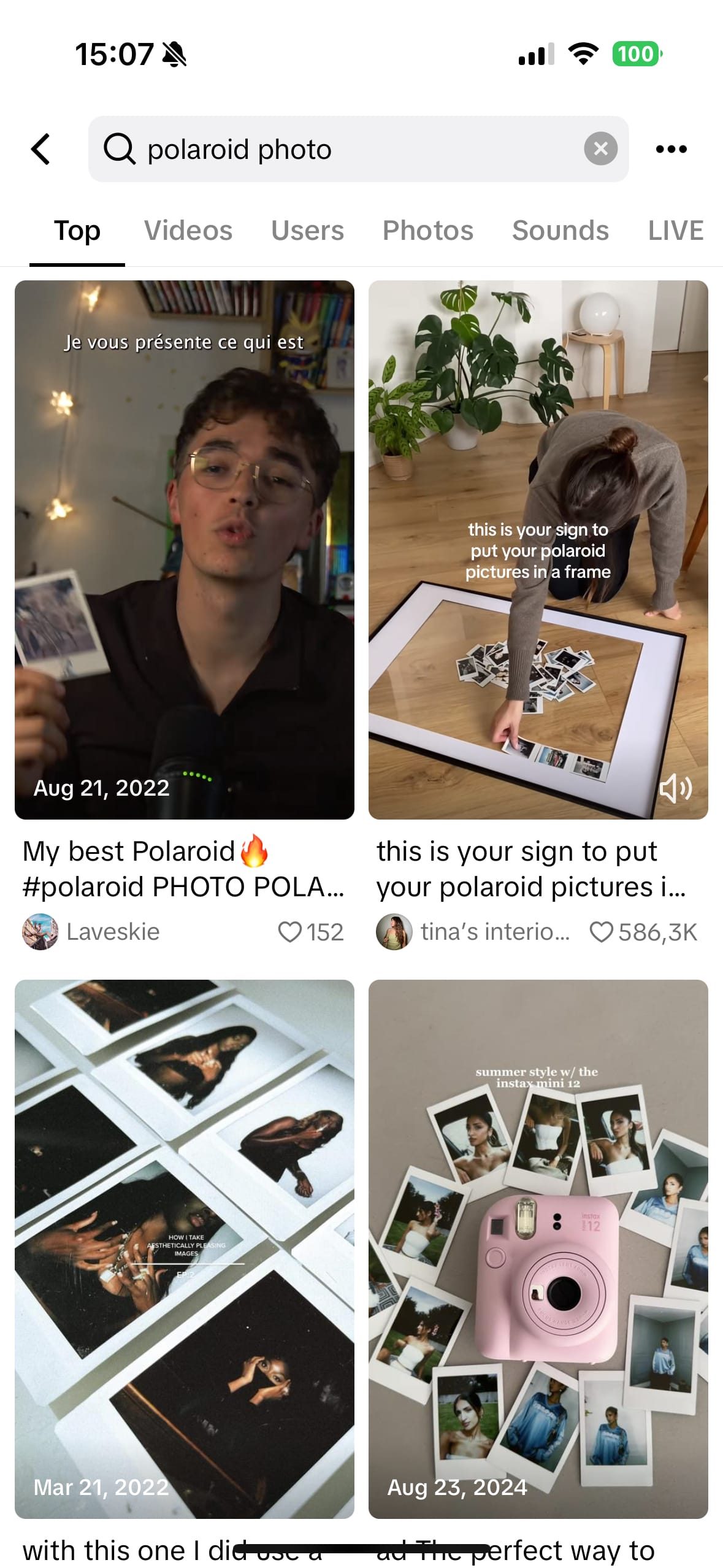The width and height of the screenshot is (723, 1568).
Task: Play the polaroid pictures in a frame video
Action: coord(538,549)
